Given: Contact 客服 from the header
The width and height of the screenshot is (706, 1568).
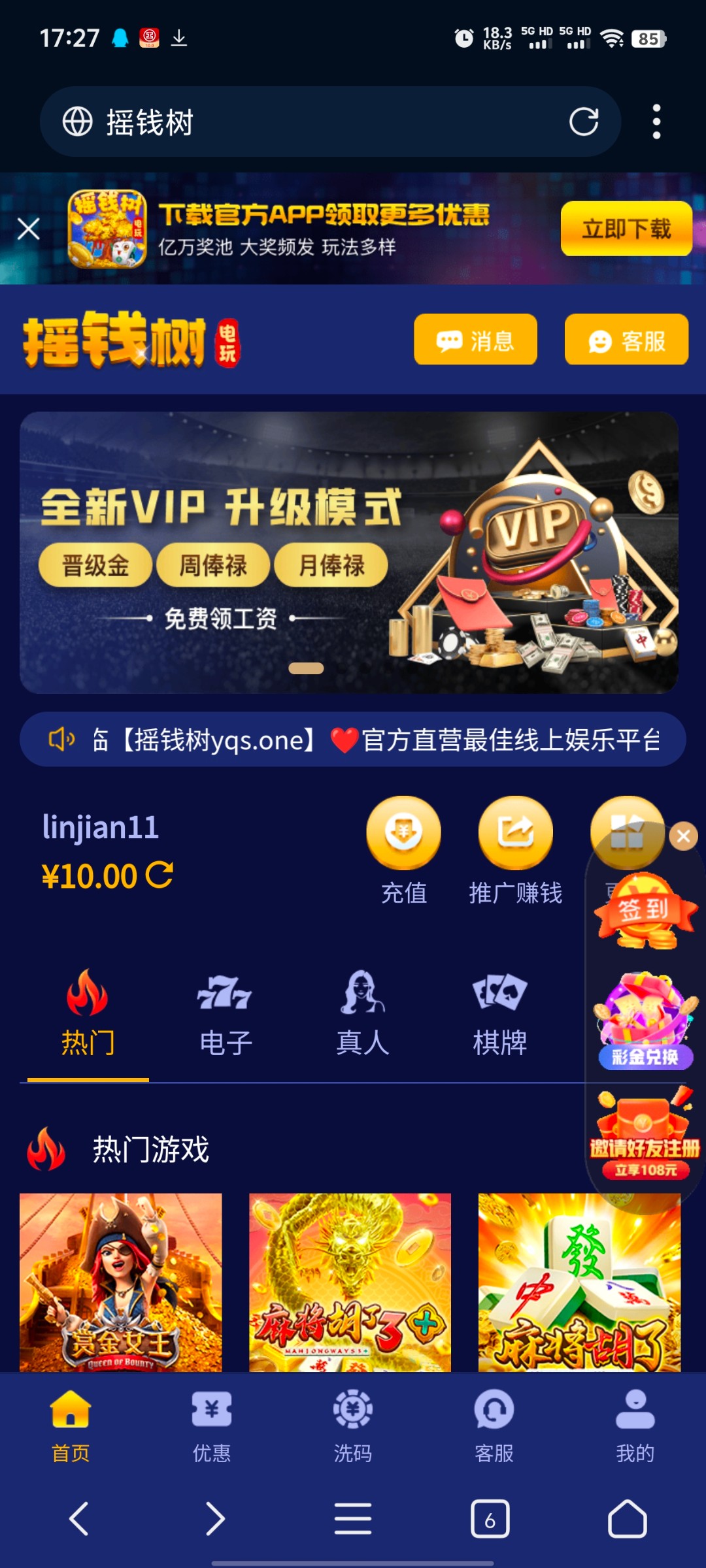Looking at the screenshot, I should [626, 340].
